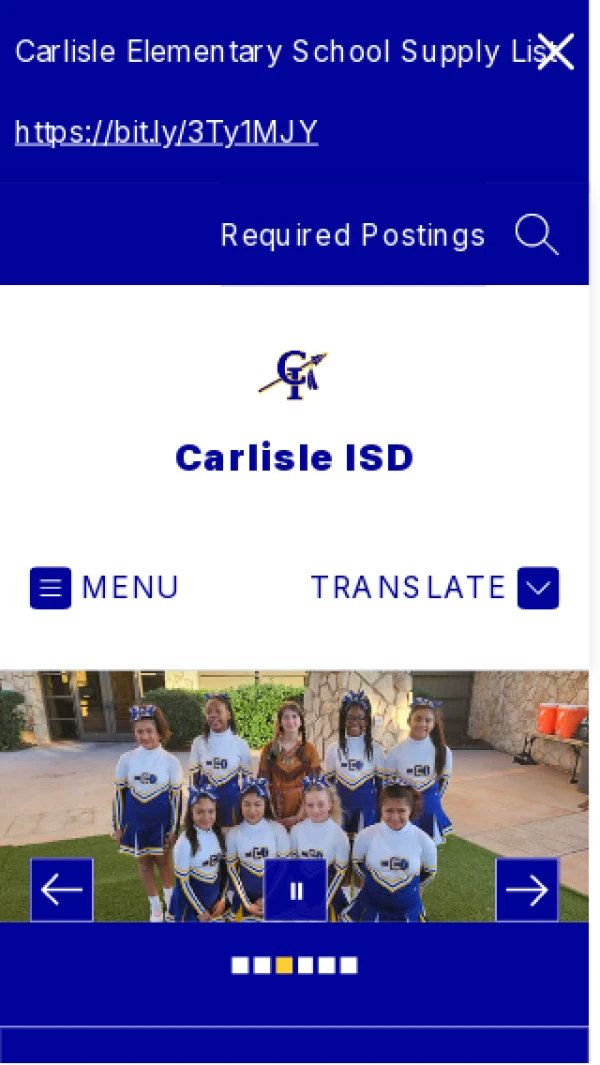Go to the previous slideshow photo

click(62, 889)
